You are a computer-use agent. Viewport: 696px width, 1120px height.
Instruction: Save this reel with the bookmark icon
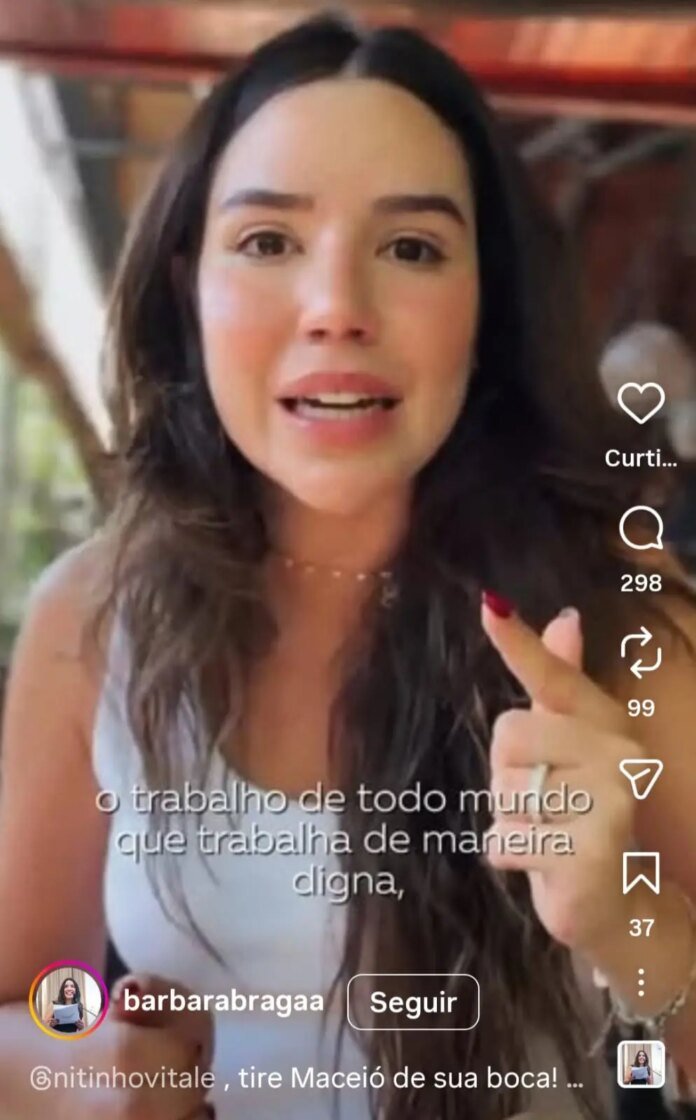click(640, 873)
